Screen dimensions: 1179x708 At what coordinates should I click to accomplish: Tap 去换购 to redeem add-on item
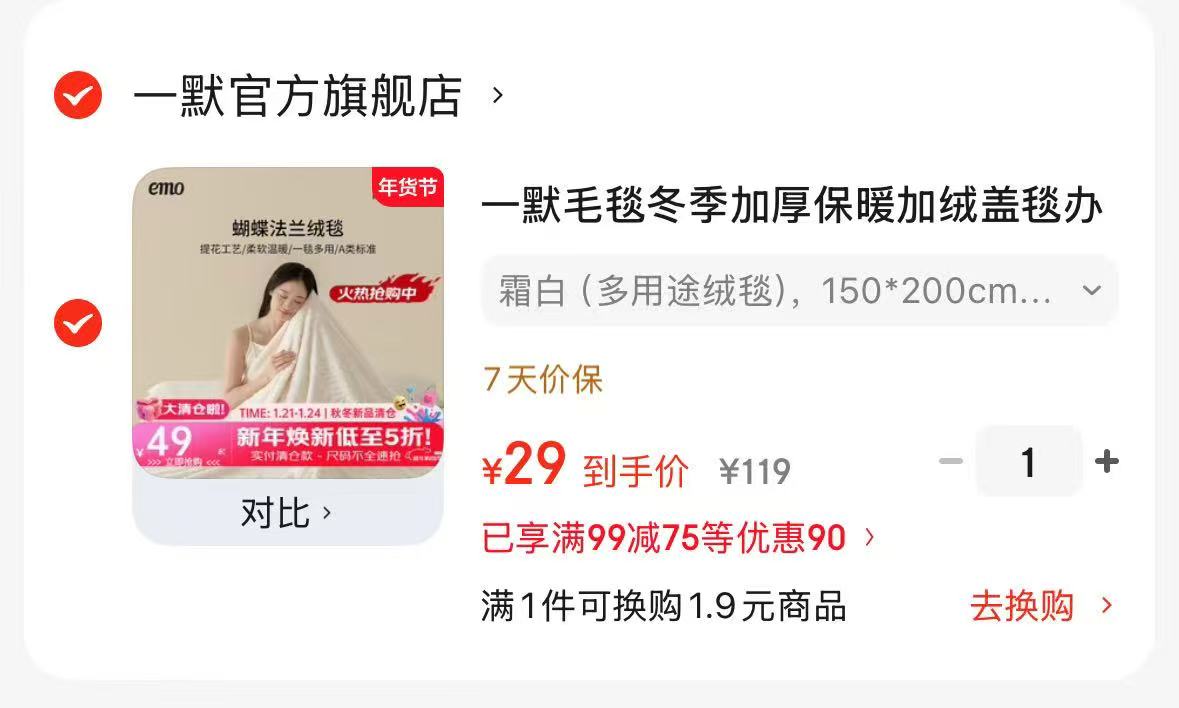(x=1040, y=606)
